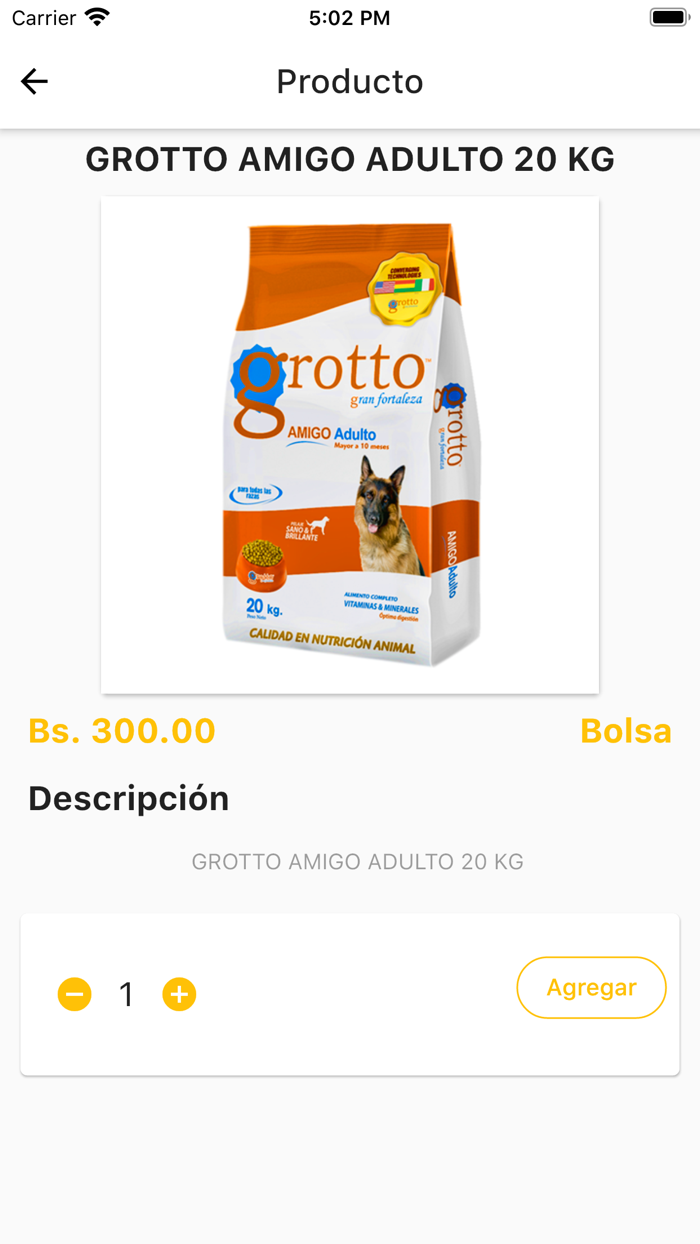Screen dimensions: 700x1244
Task: Tap Agregar to add the product
Action: (x=591, y=988)
